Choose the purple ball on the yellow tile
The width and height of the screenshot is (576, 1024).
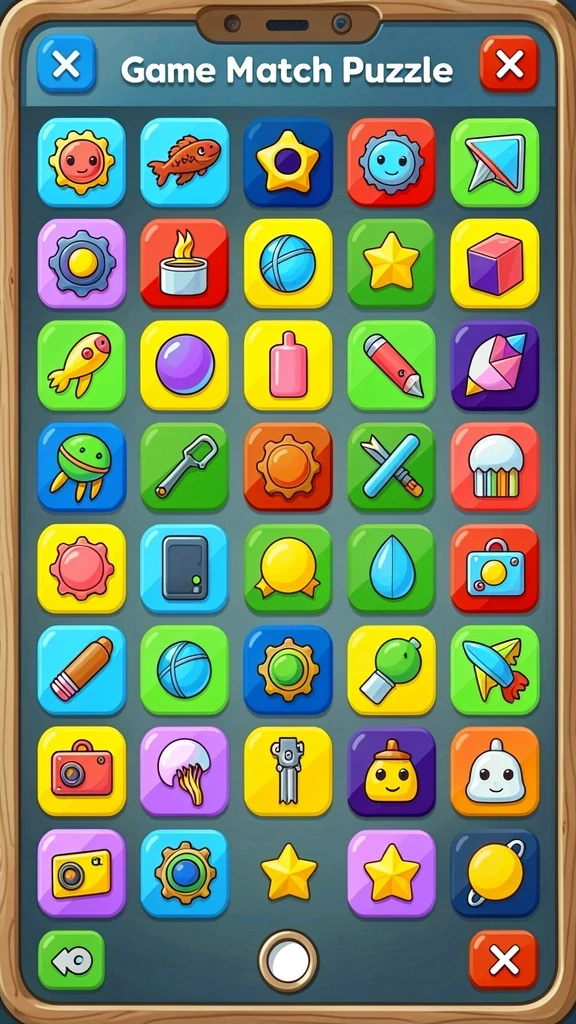[x=185, y=365]
